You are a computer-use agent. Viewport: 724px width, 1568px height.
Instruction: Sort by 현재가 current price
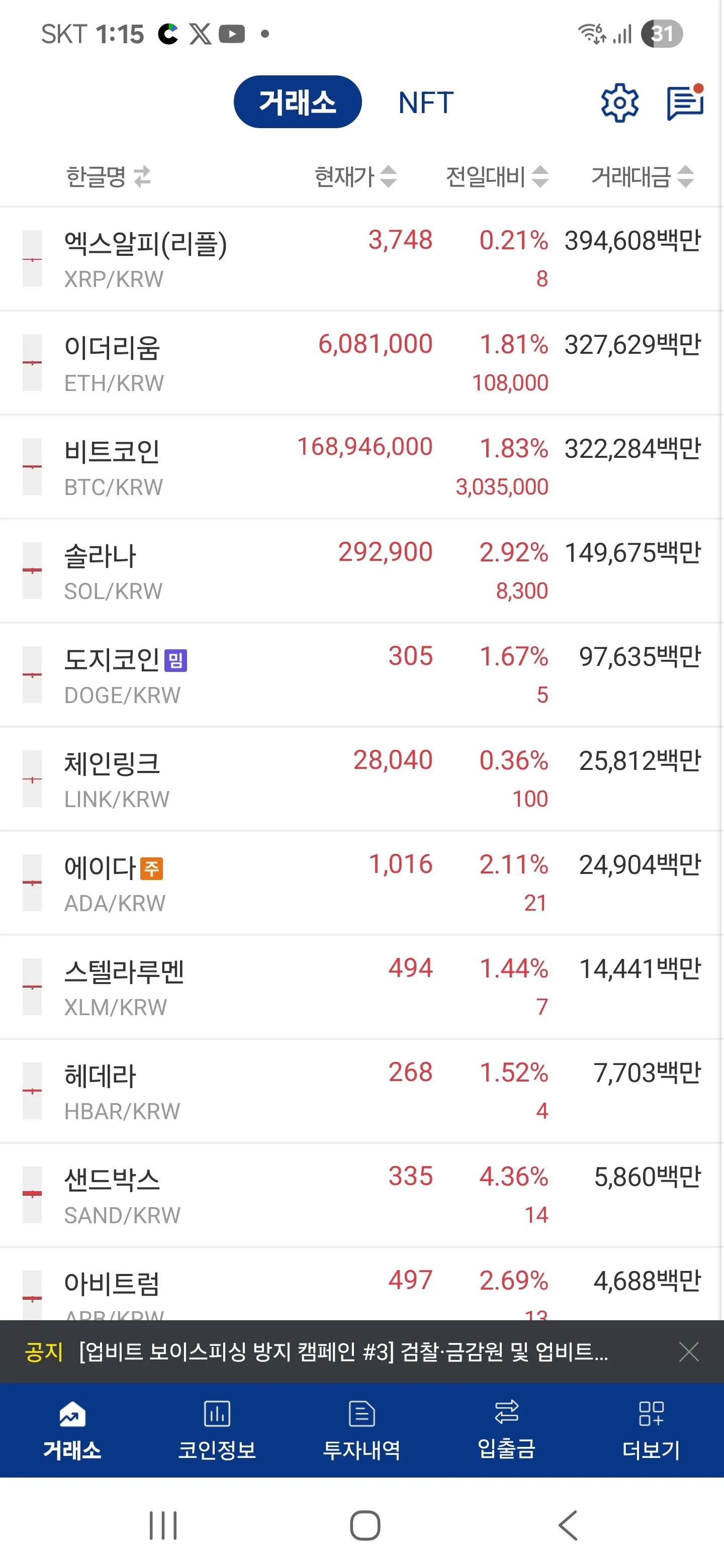[355, 177]
